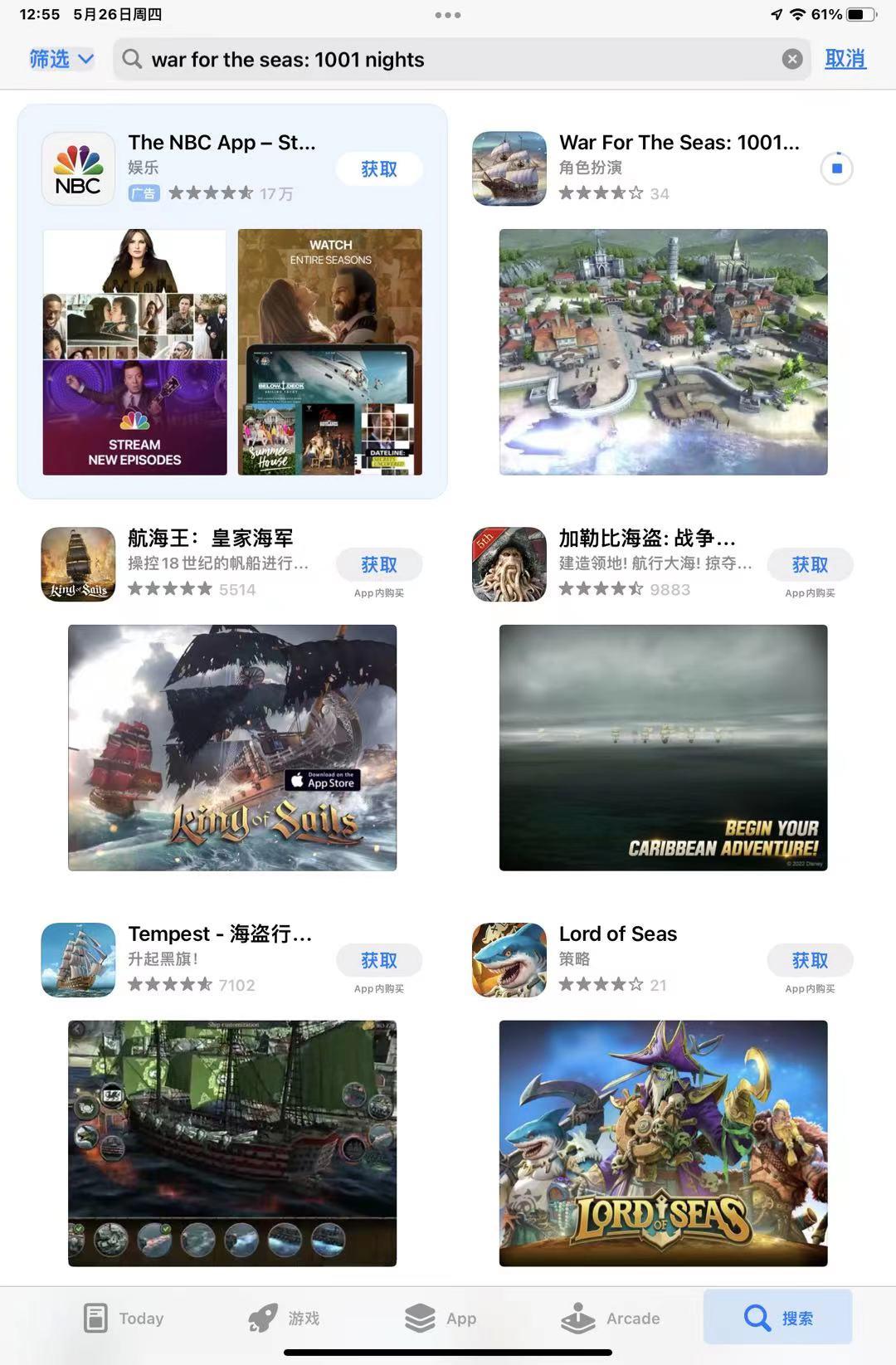Tap 取消 to cancel the search
The image size is (896, 1365).
pyautogui.click(x=845, y=59)
